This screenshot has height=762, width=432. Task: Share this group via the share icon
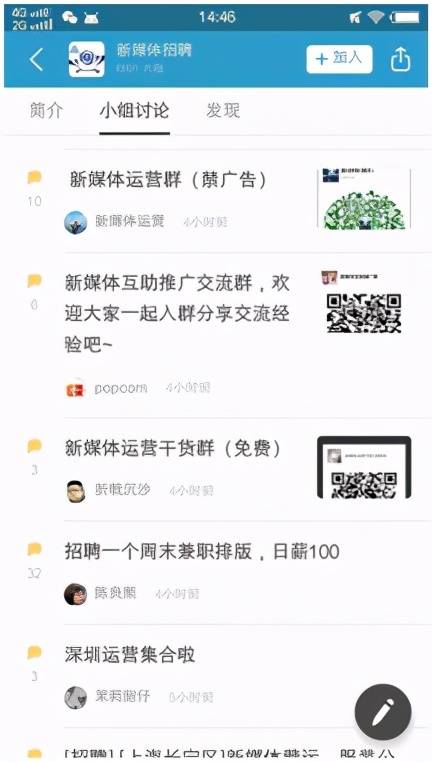pyautogui.click(x=400, y=59)
